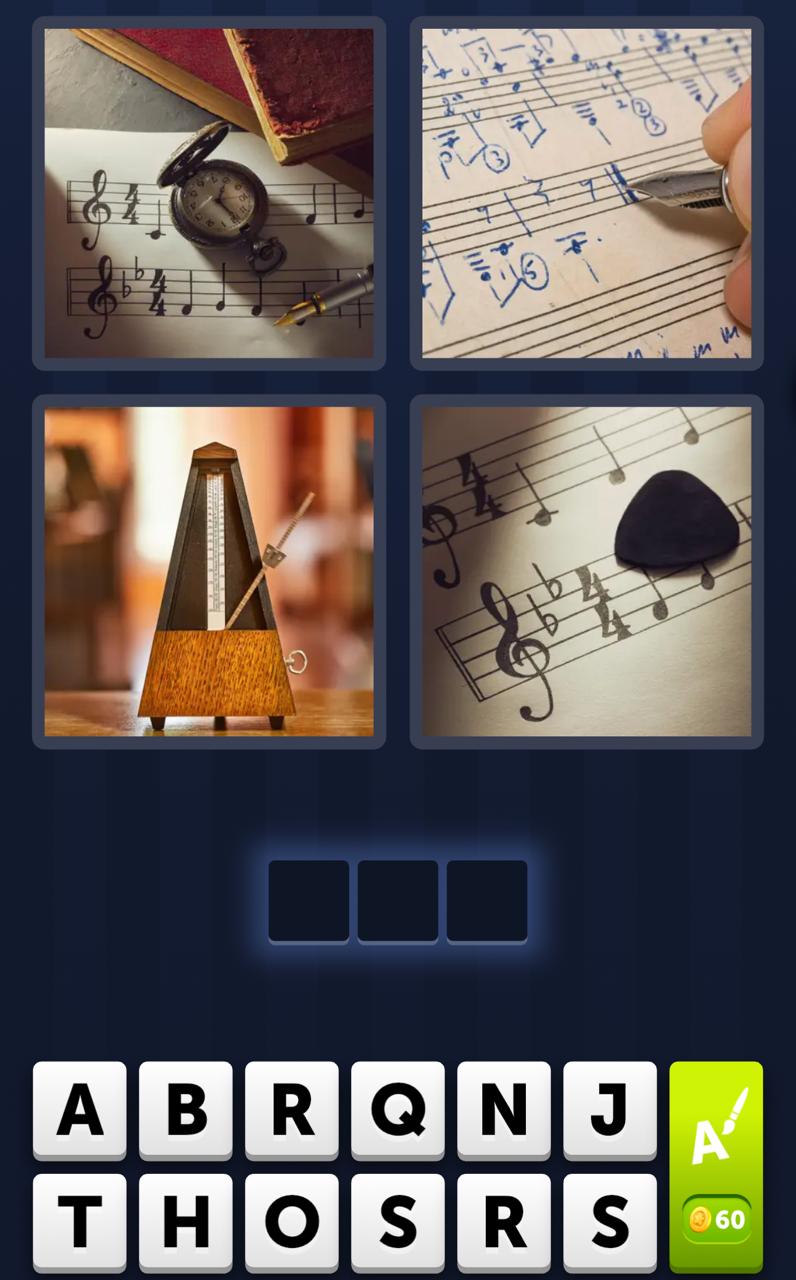The height and width of the screenshot is (1280, 796).
Task: Select the letter tile O
Action: [x=292, y=1221]
